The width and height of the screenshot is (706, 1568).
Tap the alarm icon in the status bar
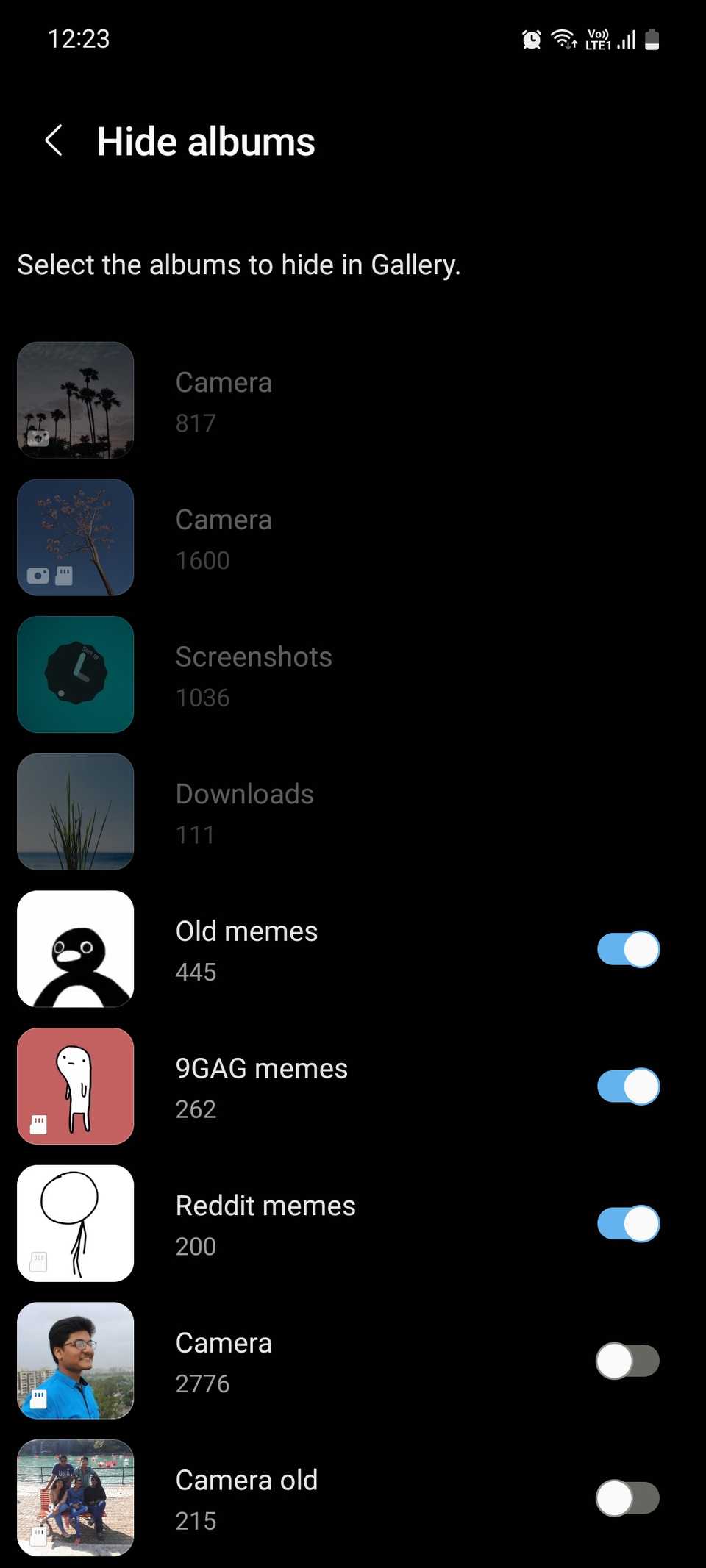(530, 39)
